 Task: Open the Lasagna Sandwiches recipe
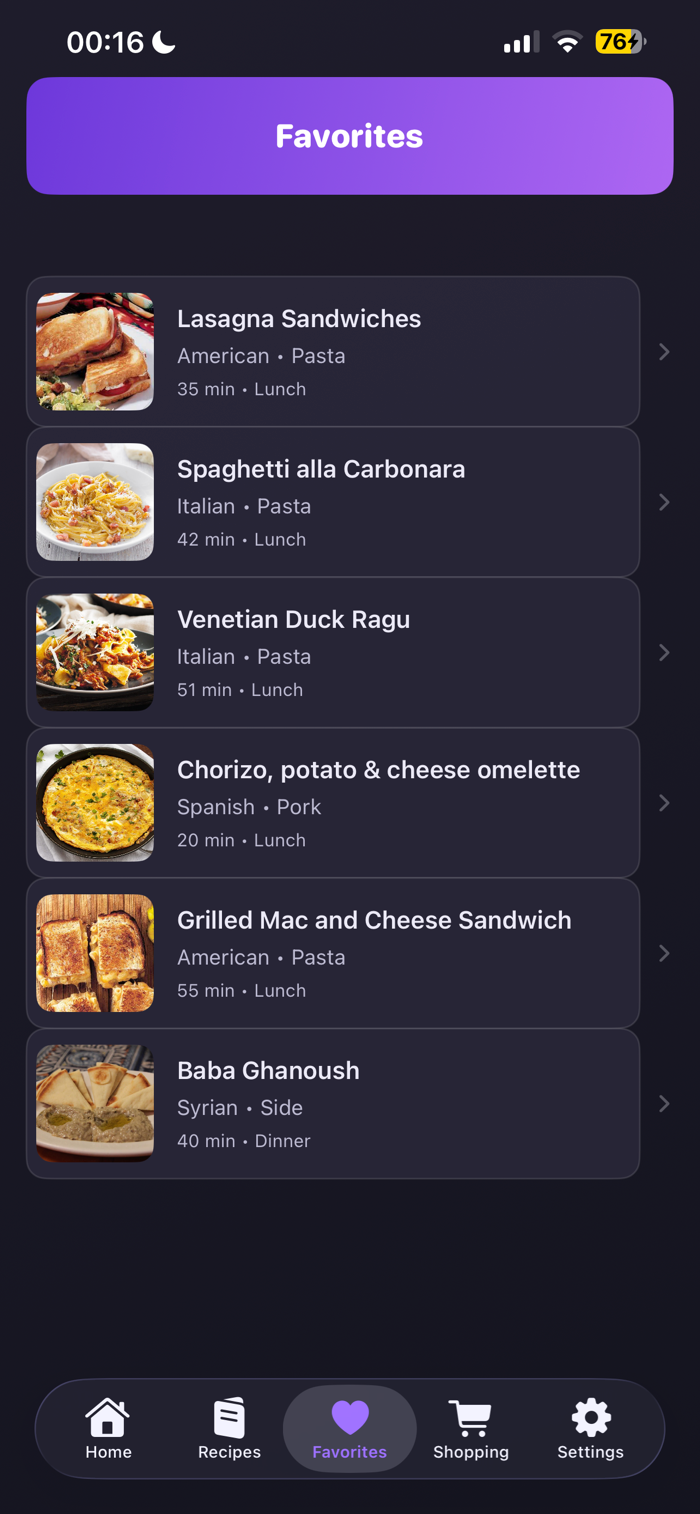(x=332, y=352)
